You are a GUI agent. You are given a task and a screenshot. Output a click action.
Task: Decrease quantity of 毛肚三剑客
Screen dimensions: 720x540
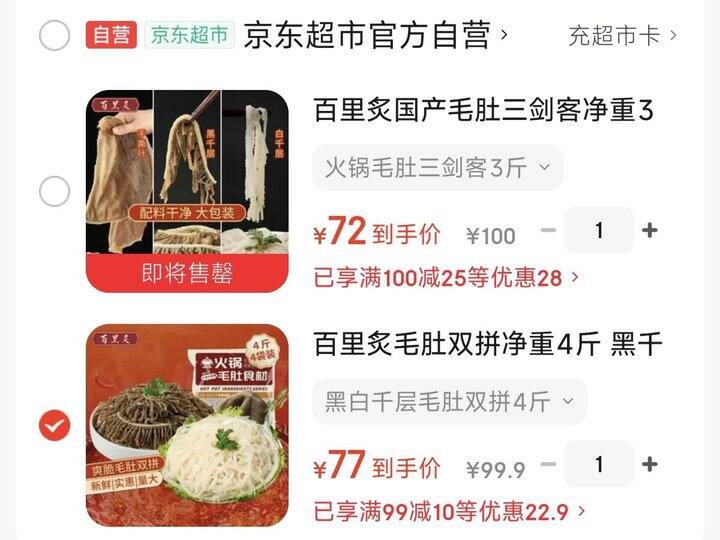pos(548,231)
